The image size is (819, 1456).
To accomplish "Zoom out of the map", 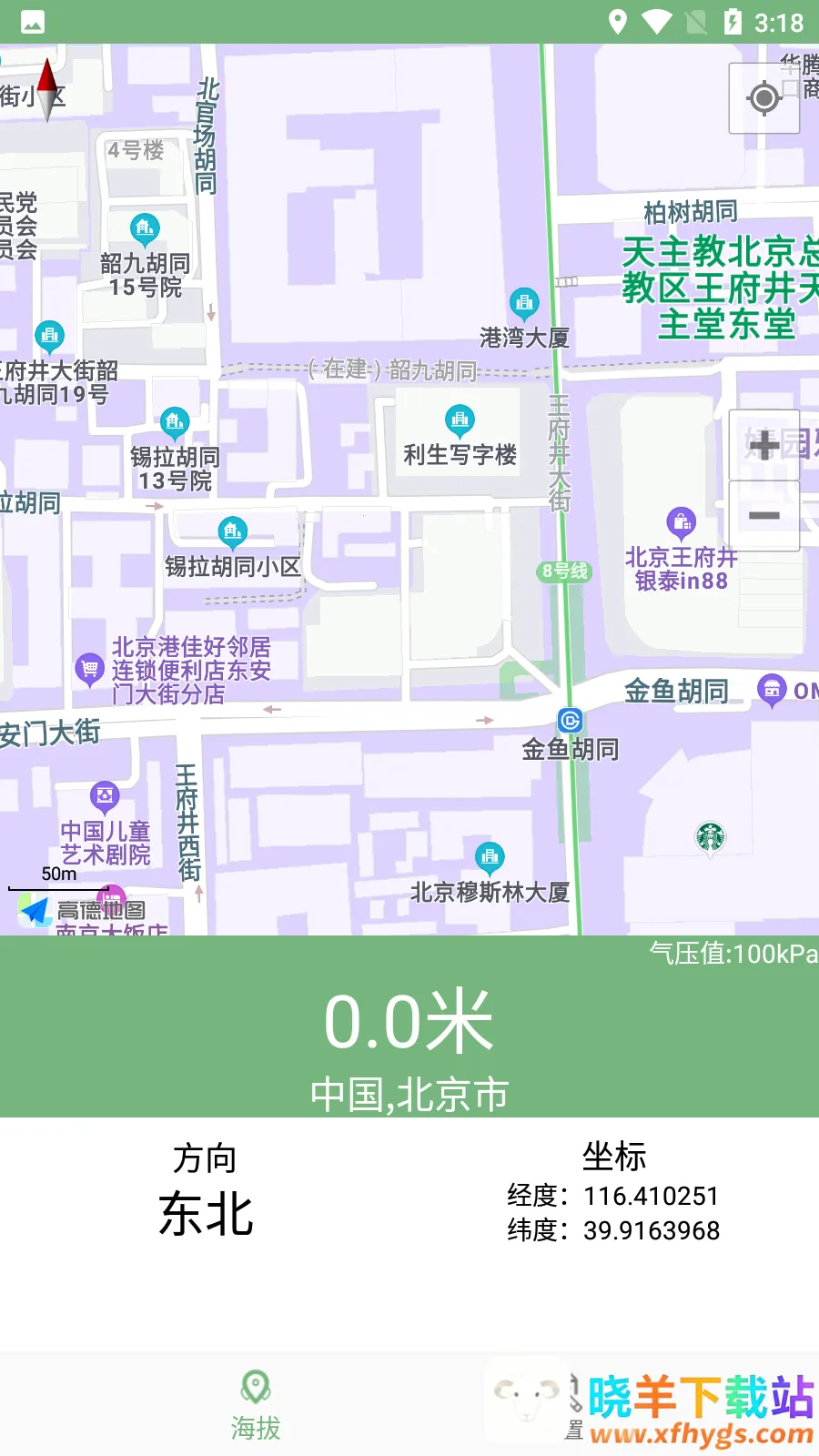I will 763,515.
